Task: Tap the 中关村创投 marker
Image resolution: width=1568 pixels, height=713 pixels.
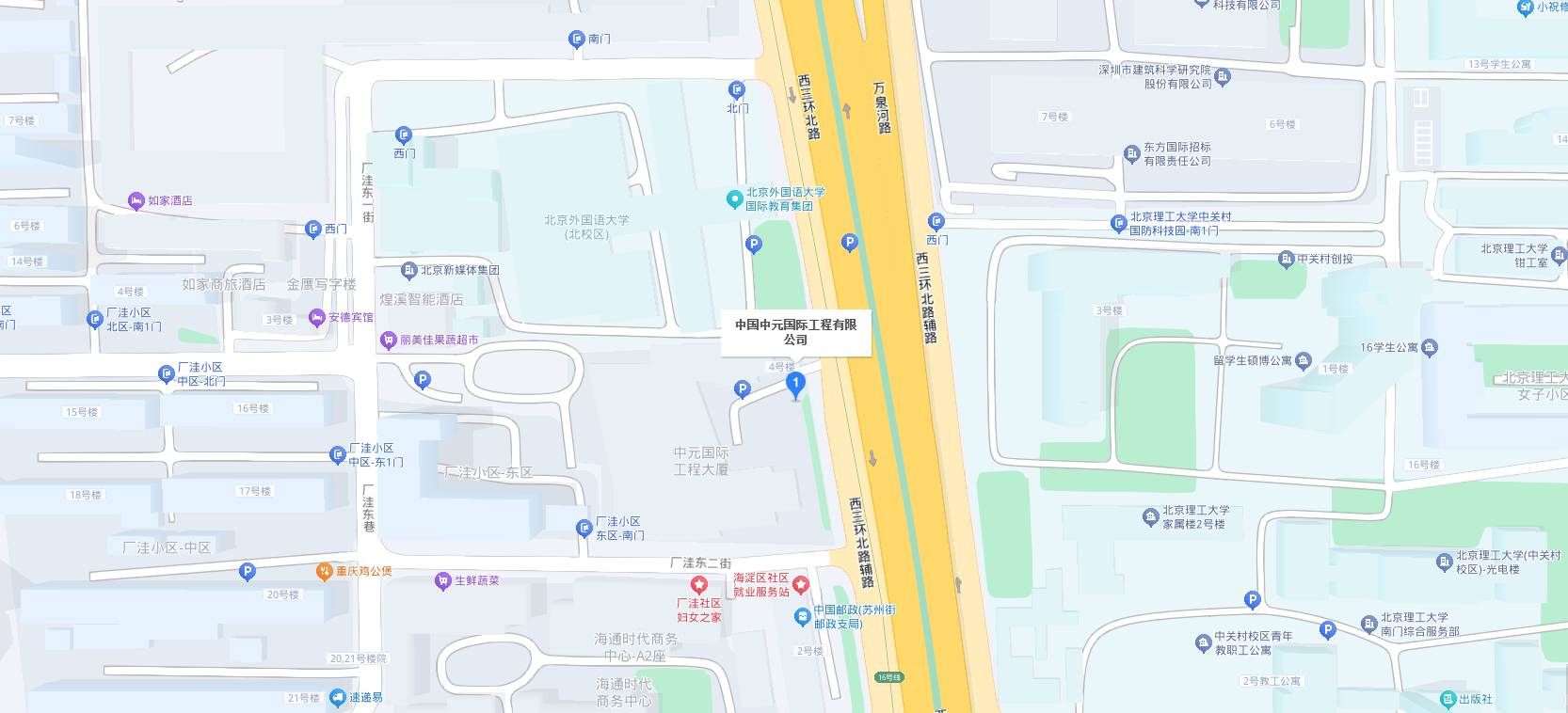Action: coord(1287,259)
